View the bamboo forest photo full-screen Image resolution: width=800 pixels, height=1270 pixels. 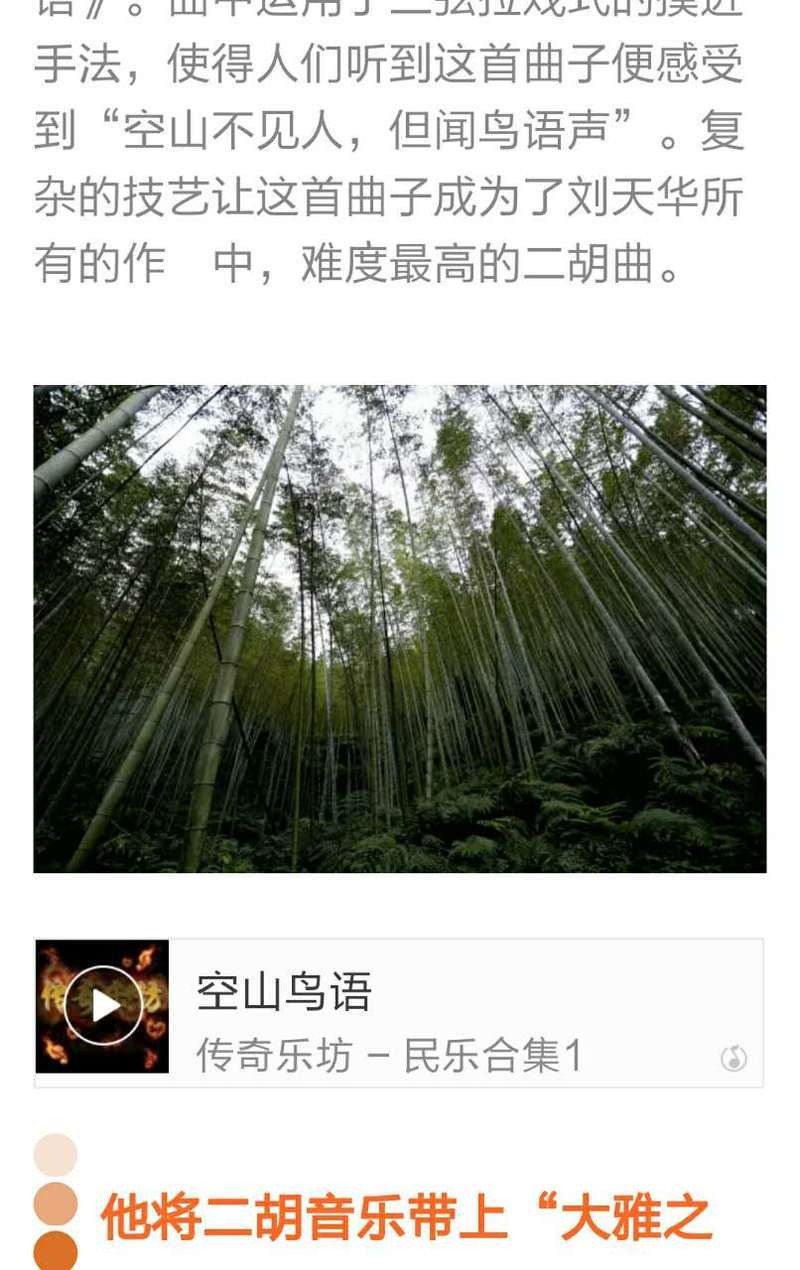point(400,628)
